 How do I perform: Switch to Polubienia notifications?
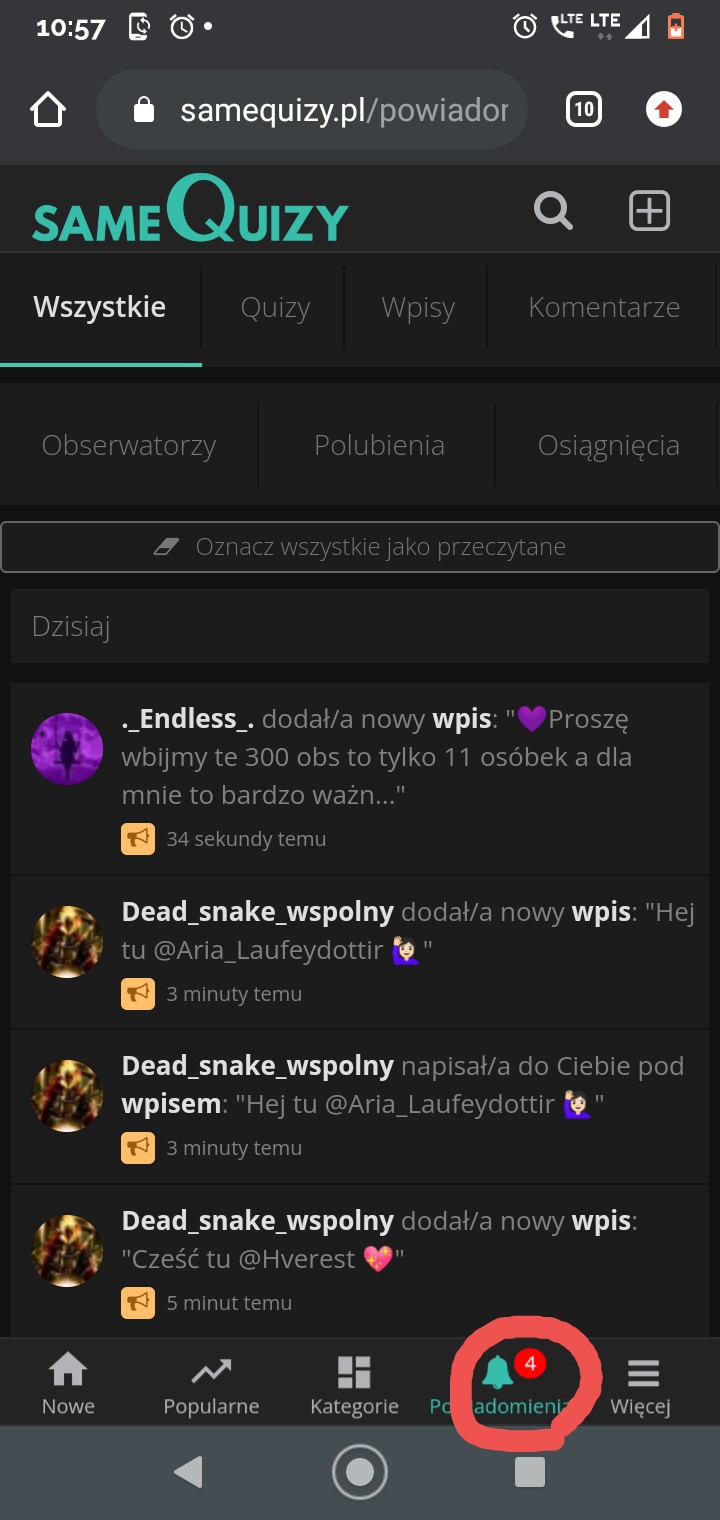tap(379, 445)
